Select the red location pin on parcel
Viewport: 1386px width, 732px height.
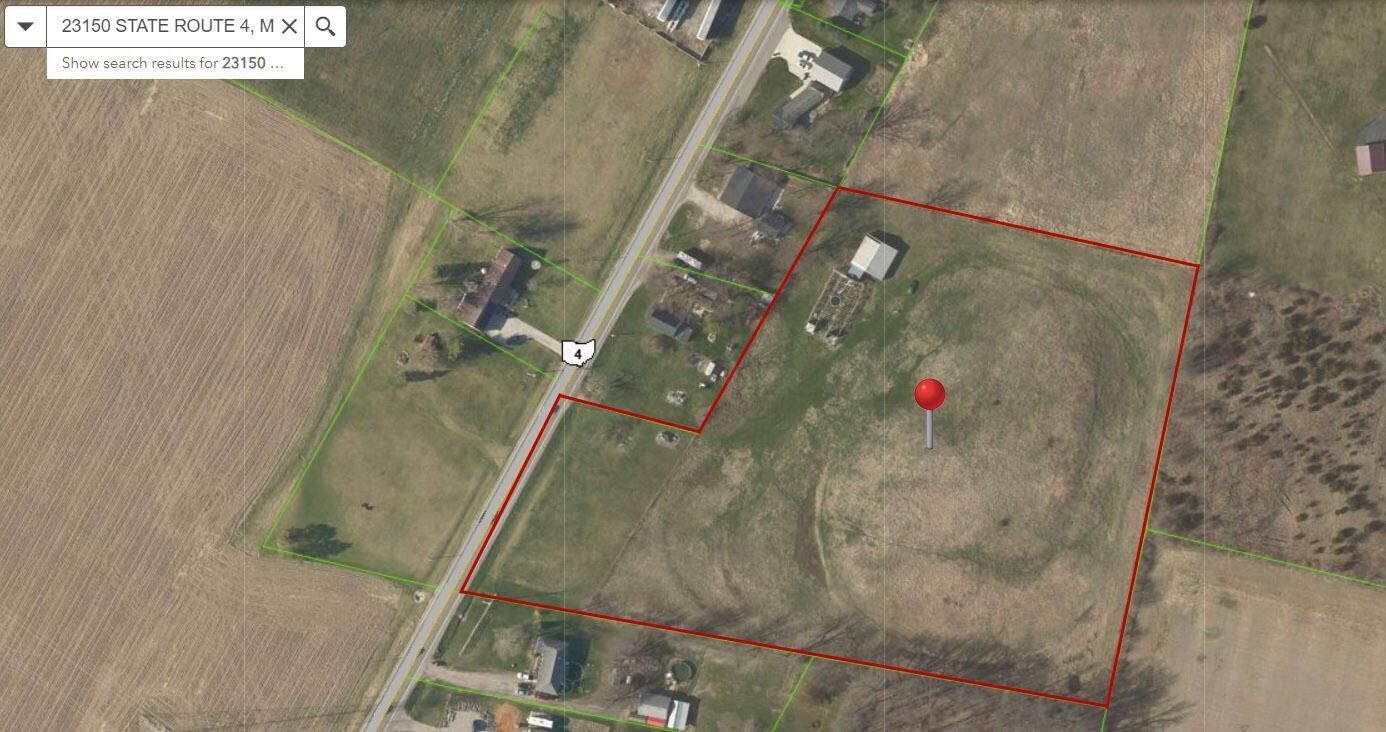click(929, 395)
